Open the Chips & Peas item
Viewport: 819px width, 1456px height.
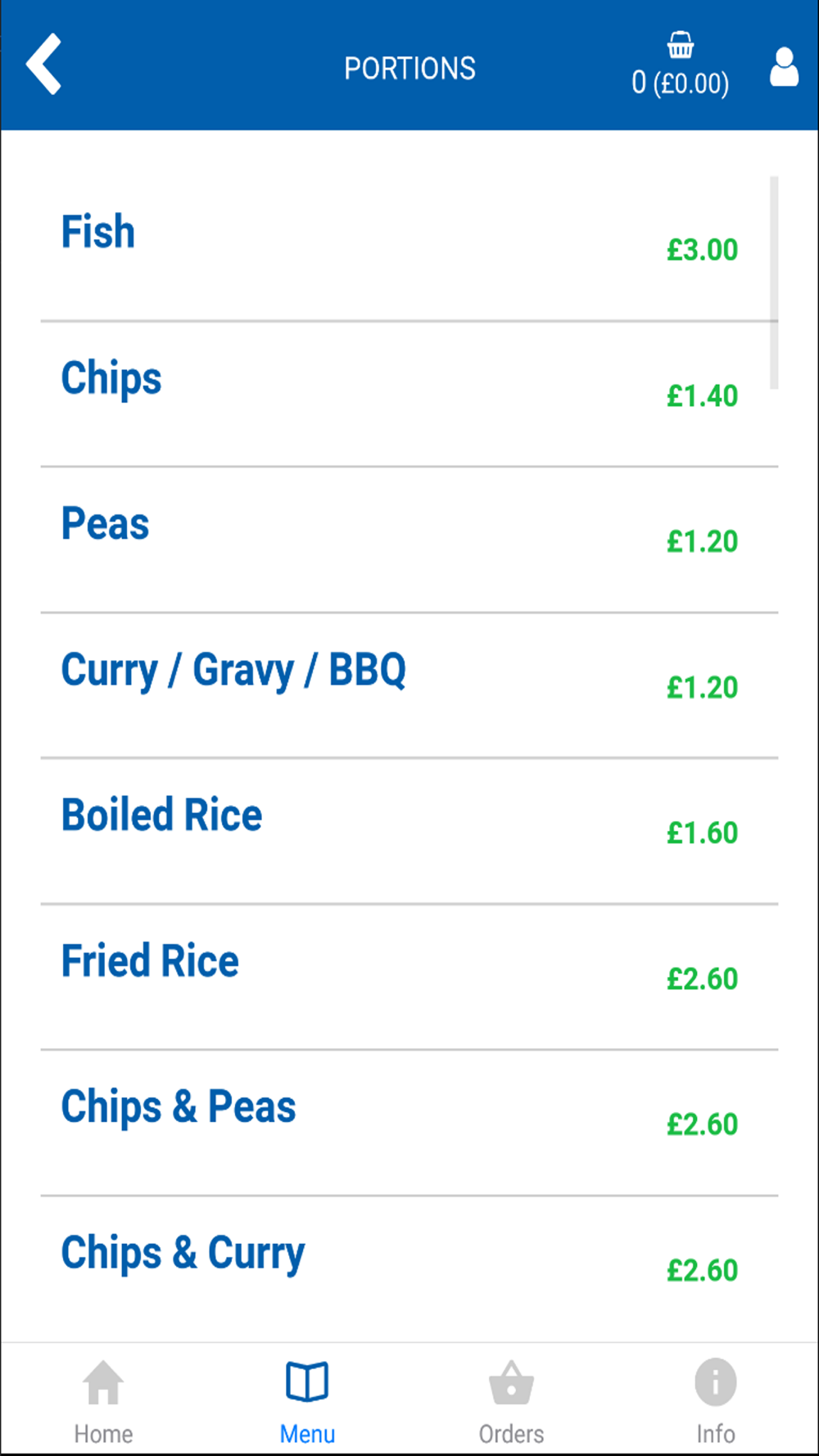[409, 1124]
